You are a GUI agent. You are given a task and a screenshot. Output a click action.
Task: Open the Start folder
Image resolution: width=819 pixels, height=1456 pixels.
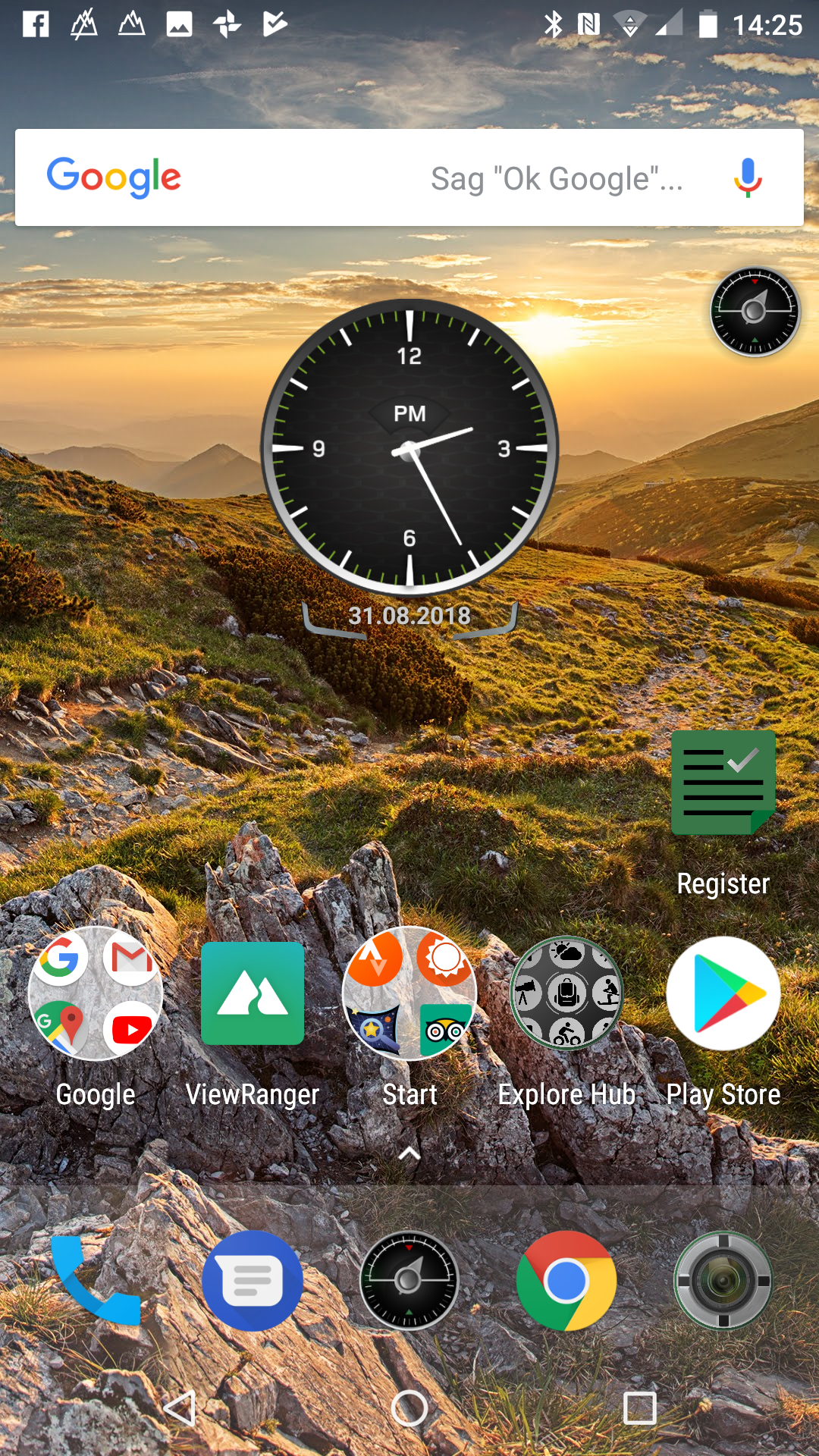pyautogui.click(x=409, y=993)
